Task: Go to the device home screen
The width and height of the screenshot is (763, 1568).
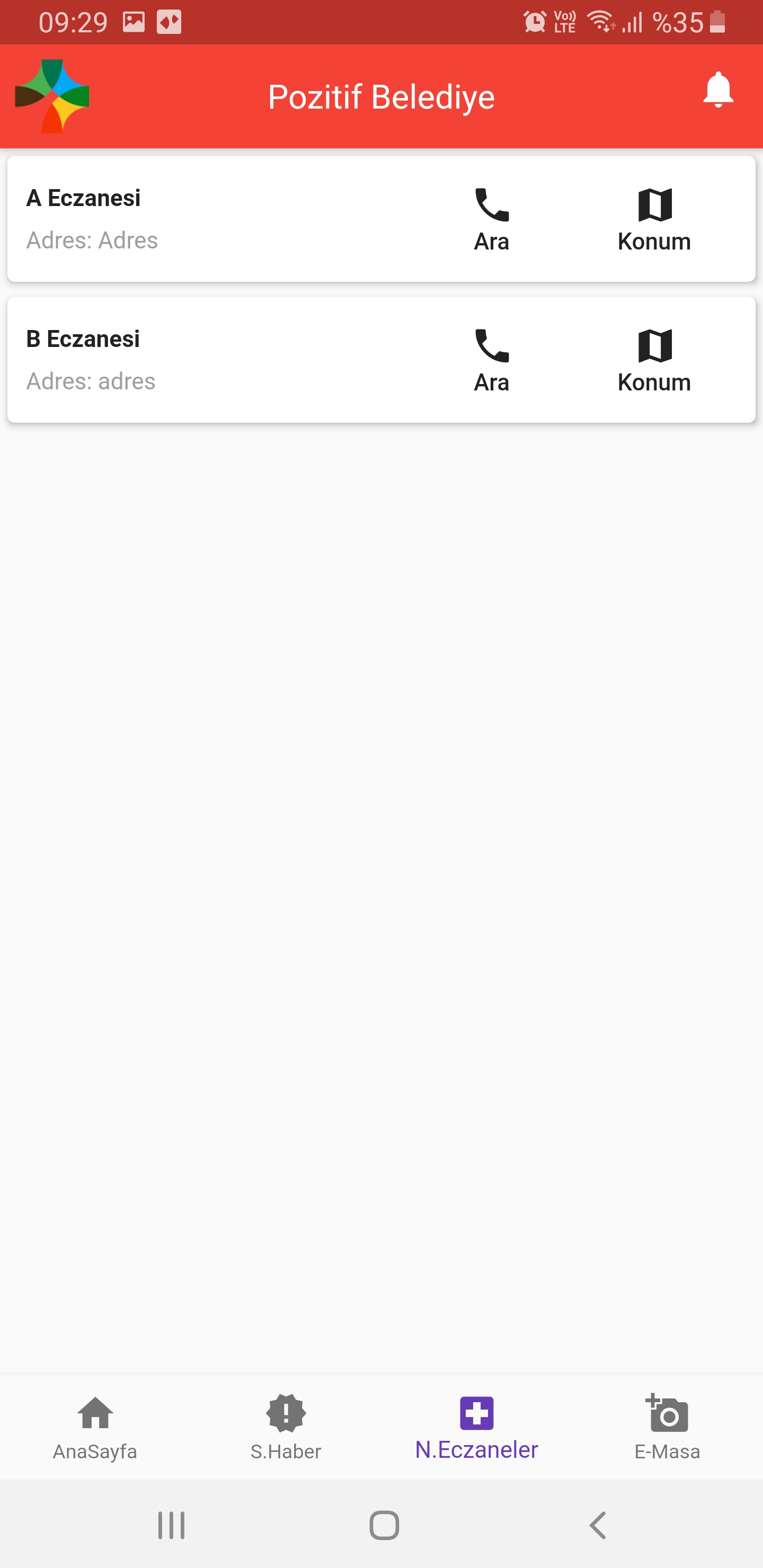Action: point(384,1525)
